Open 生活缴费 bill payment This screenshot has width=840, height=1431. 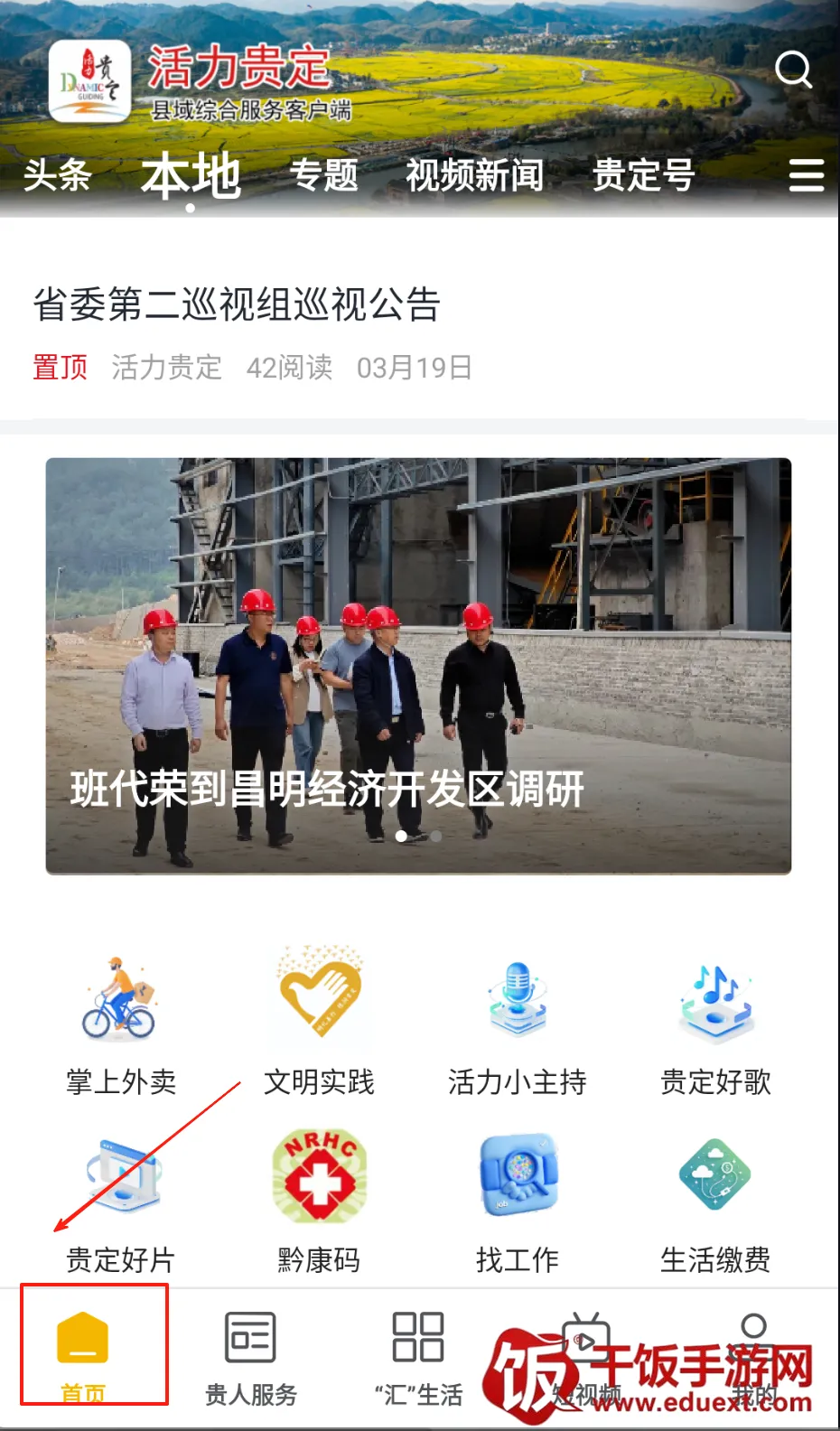coord(715,1202)
